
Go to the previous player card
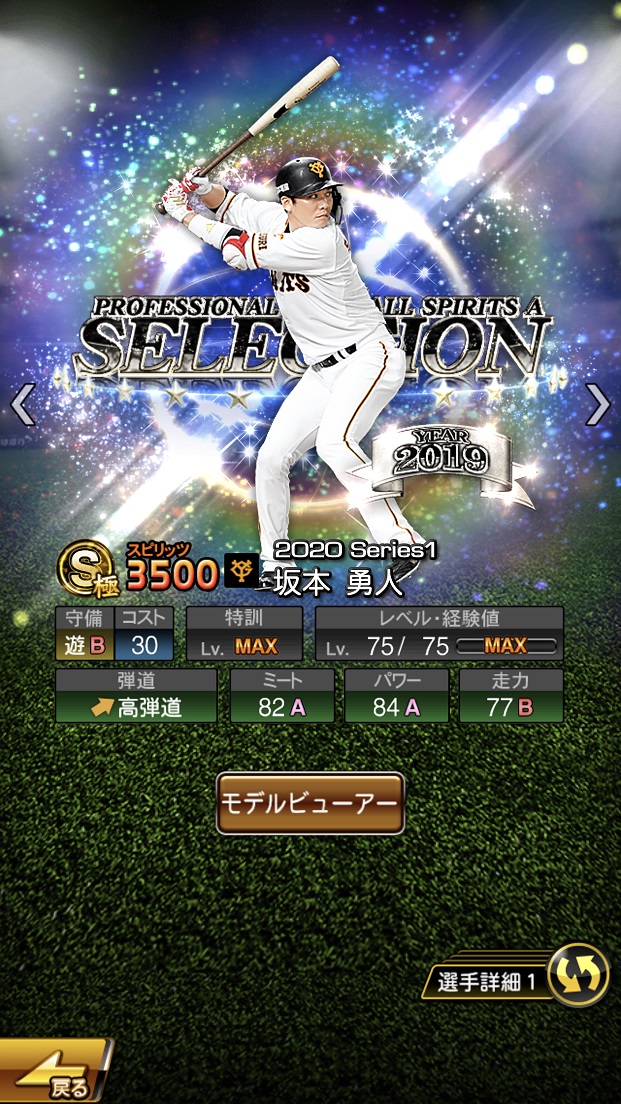tap(22, 405)
